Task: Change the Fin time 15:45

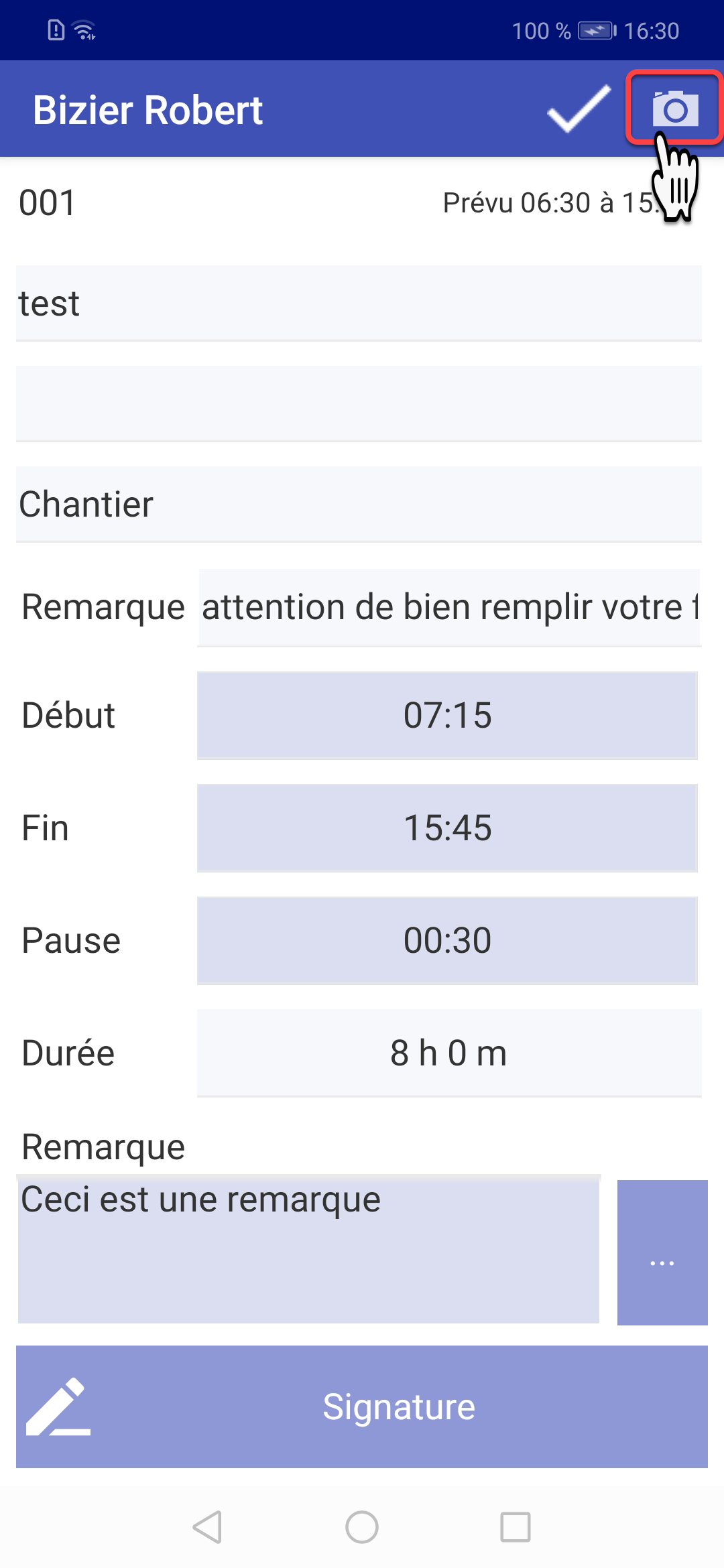Action: 447,828
